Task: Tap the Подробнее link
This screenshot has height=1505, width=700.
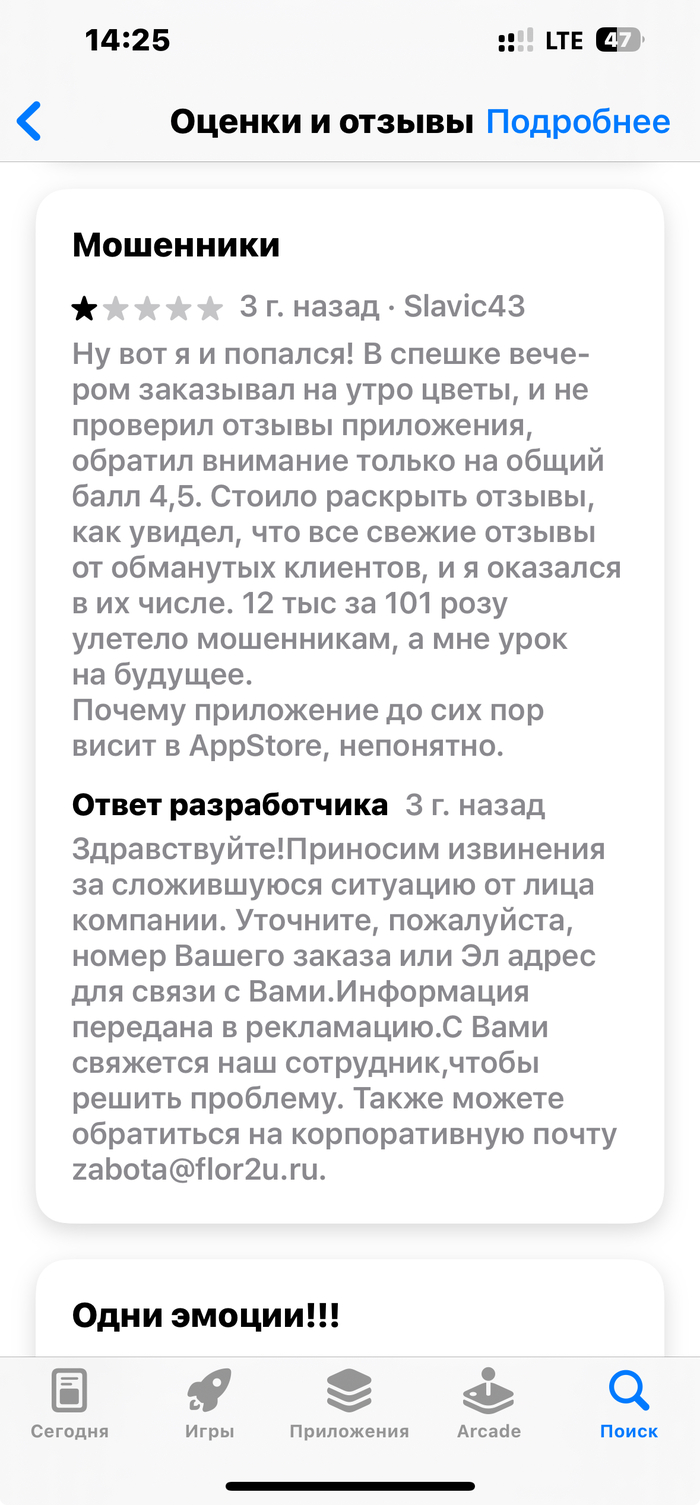Action: pyautogui.click(x=578, y=122)
